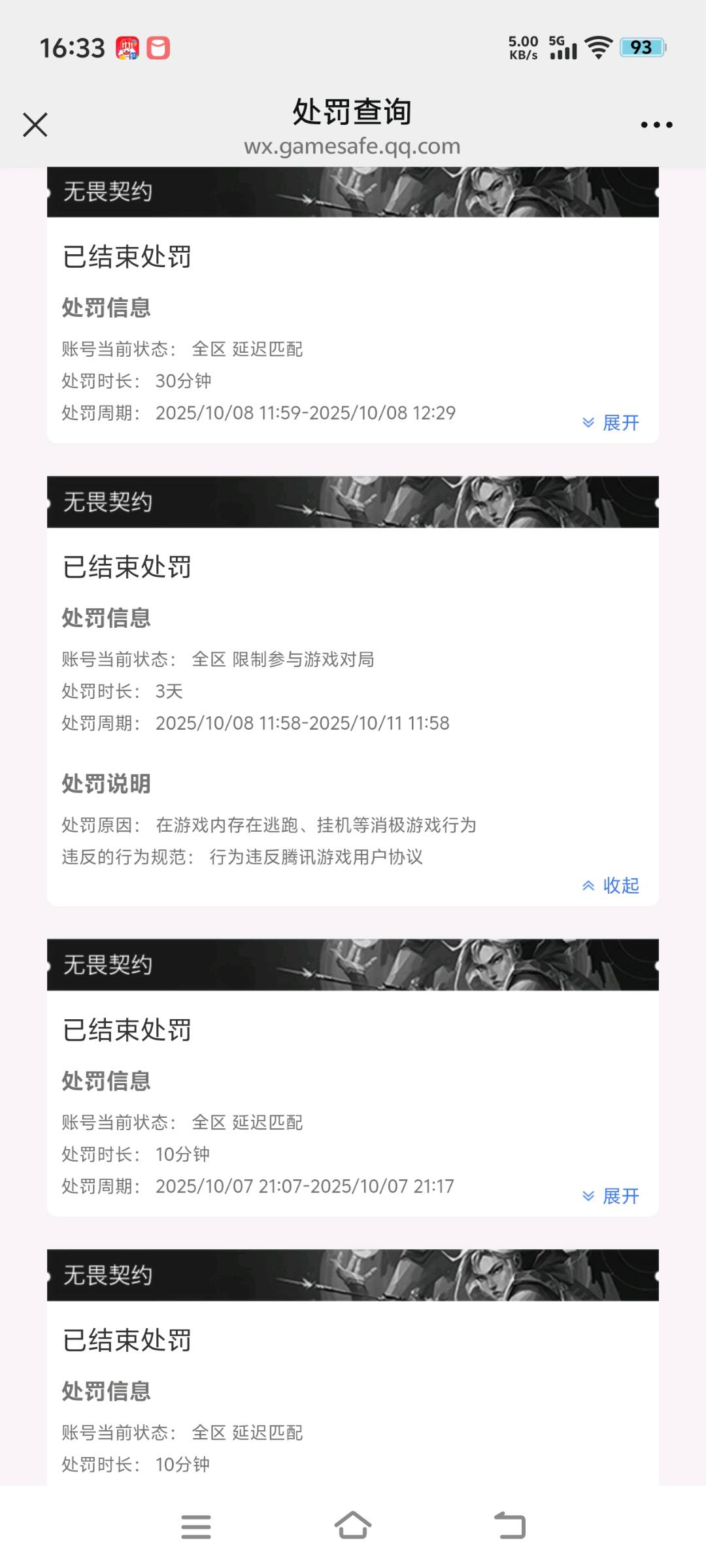Collapse the 3天 penalty details with 收起
706x1568 pixels.
point(611,885)
